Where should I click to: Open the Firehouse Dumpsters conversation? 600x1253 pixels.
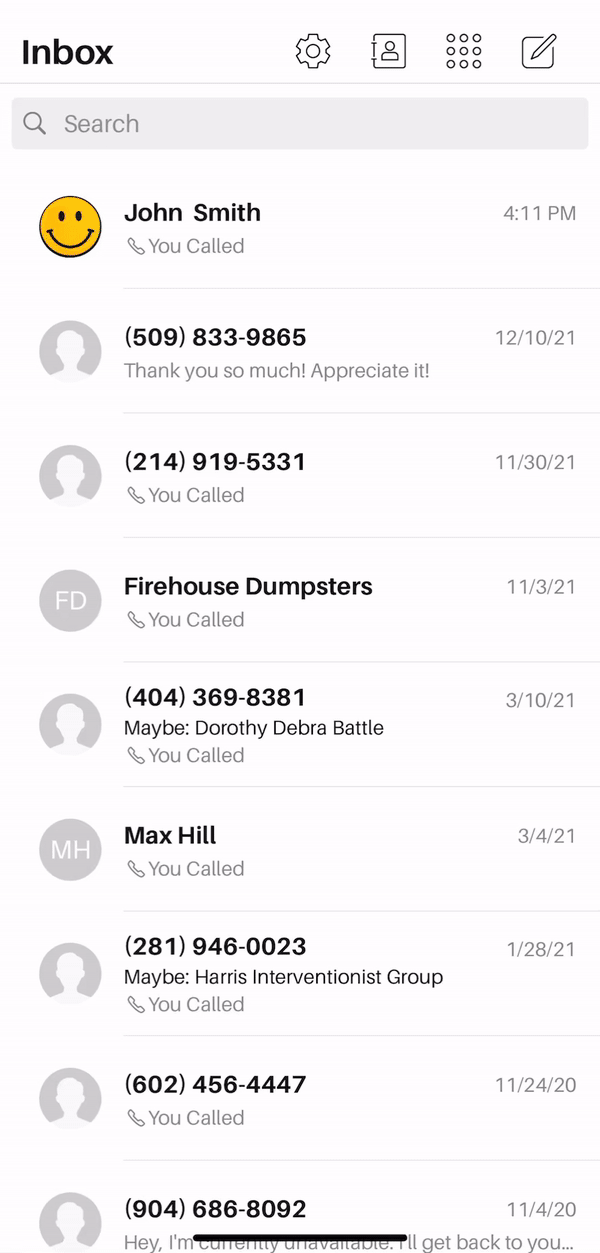[300, 600]
